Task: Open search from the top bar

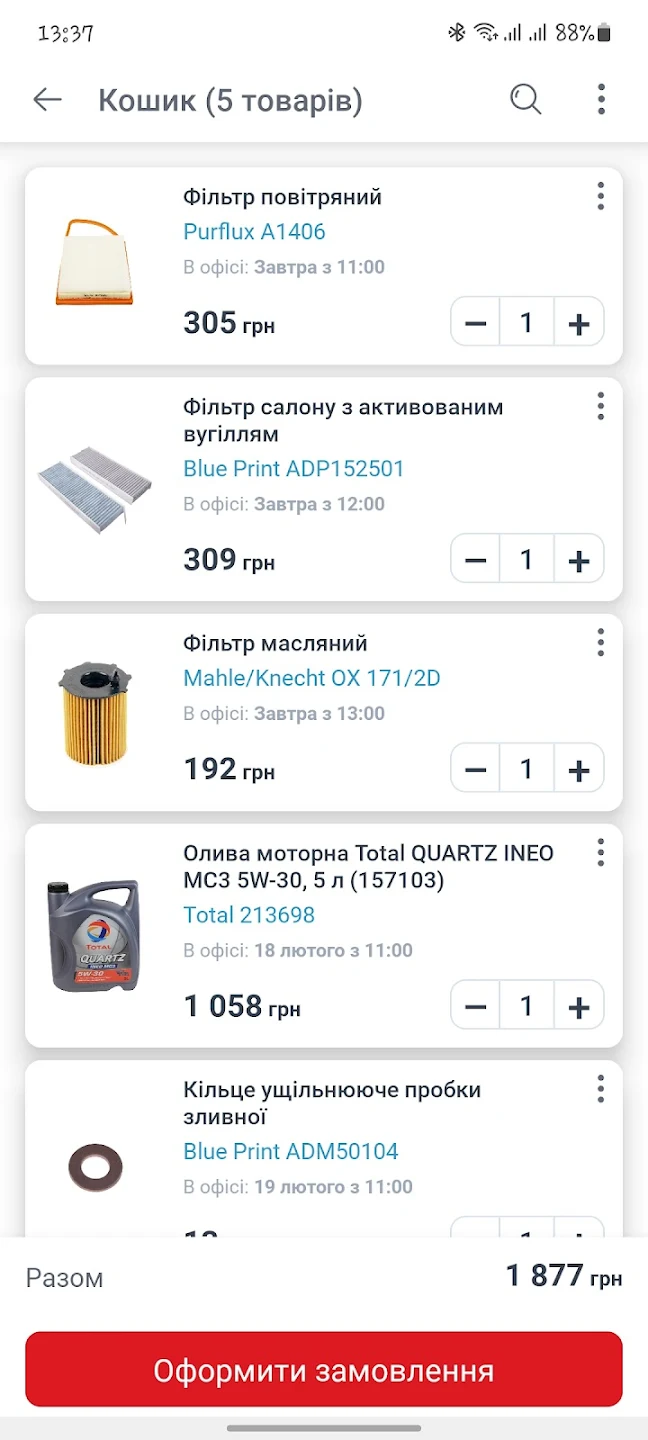Action: (x=525, y=100)
